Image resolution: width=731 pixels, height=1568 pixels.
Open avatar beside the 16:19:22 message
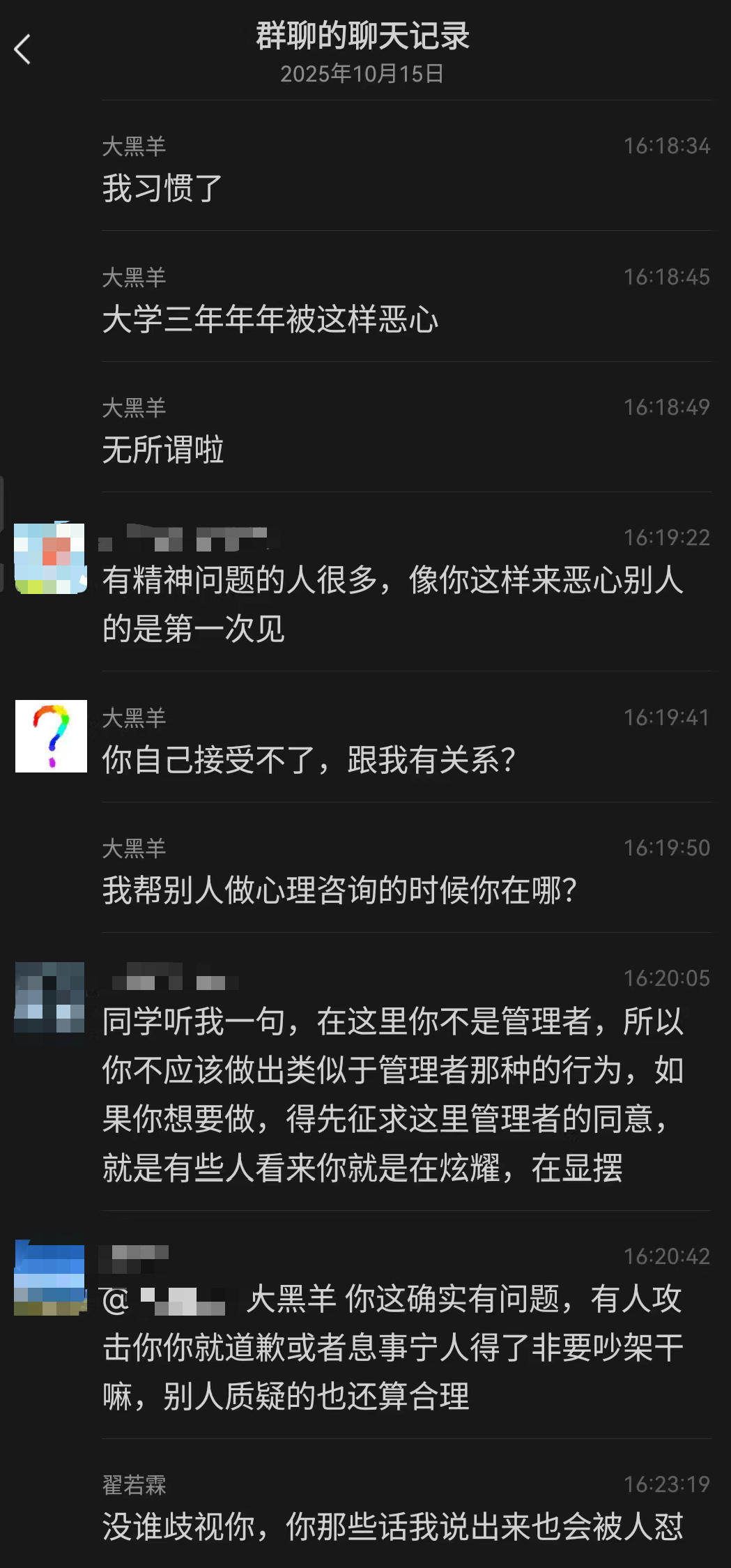click(50, 558)
